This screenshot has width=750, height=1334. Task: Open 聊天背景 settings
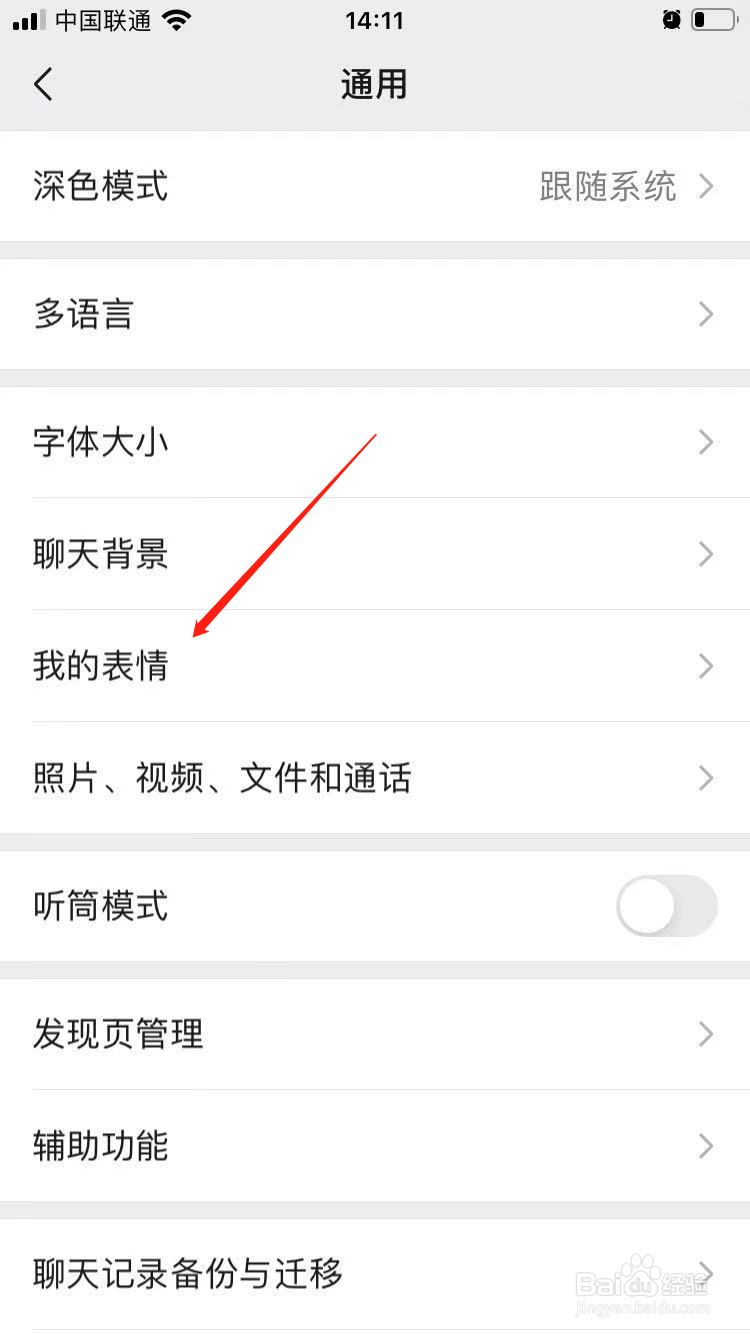click(375, 554)
